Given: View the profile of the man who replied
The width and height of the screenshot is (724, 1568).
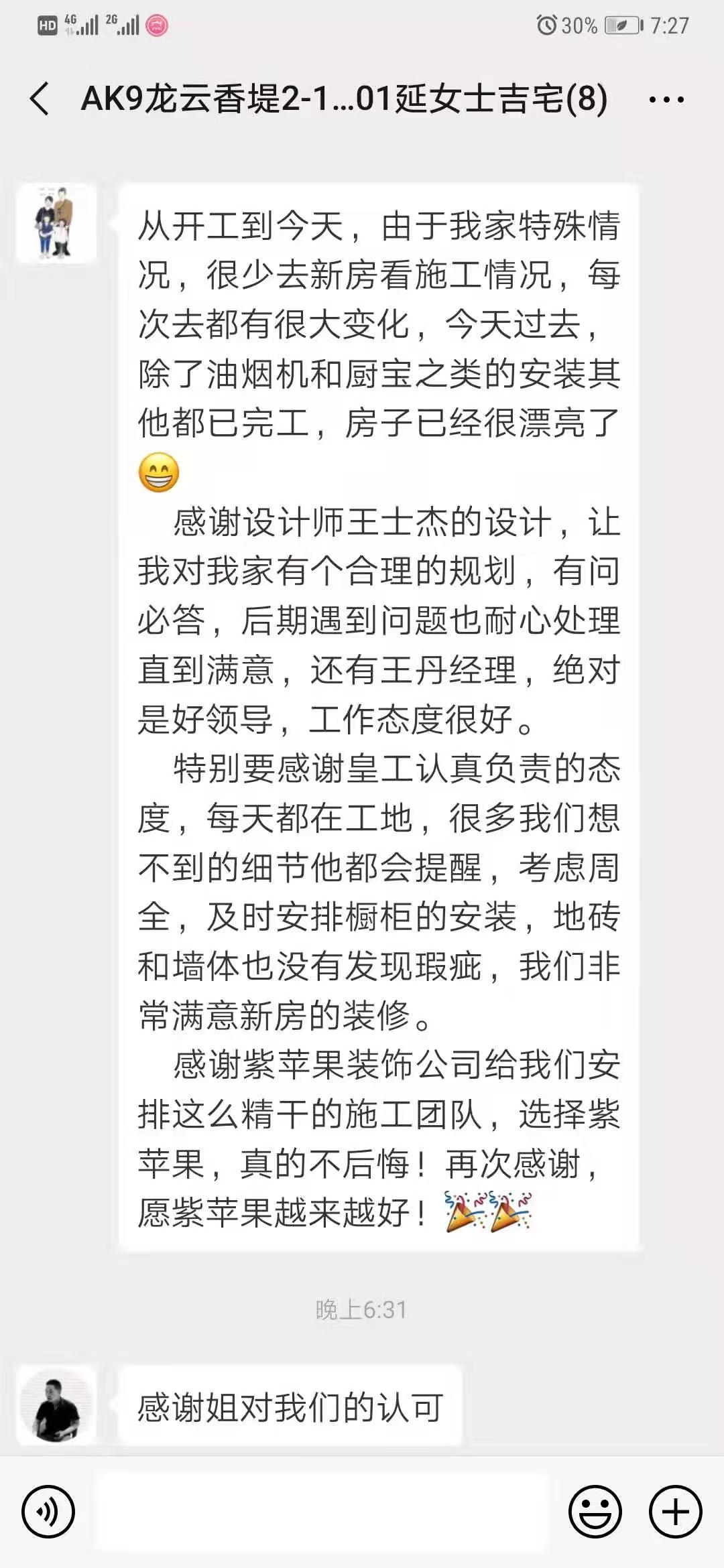Looking at the screenshot, I should coord(56,1406).
